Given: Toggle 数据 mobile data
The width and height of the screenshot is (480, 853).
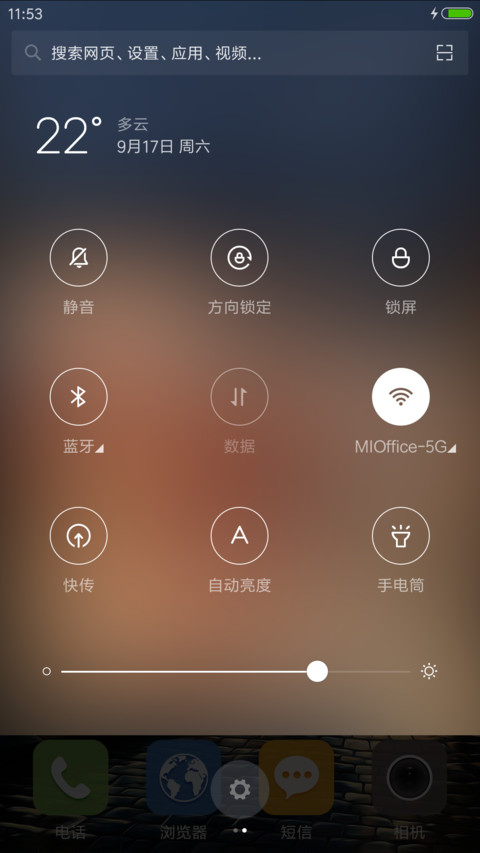Looking at the screenshot, I should tap(239, 397).
